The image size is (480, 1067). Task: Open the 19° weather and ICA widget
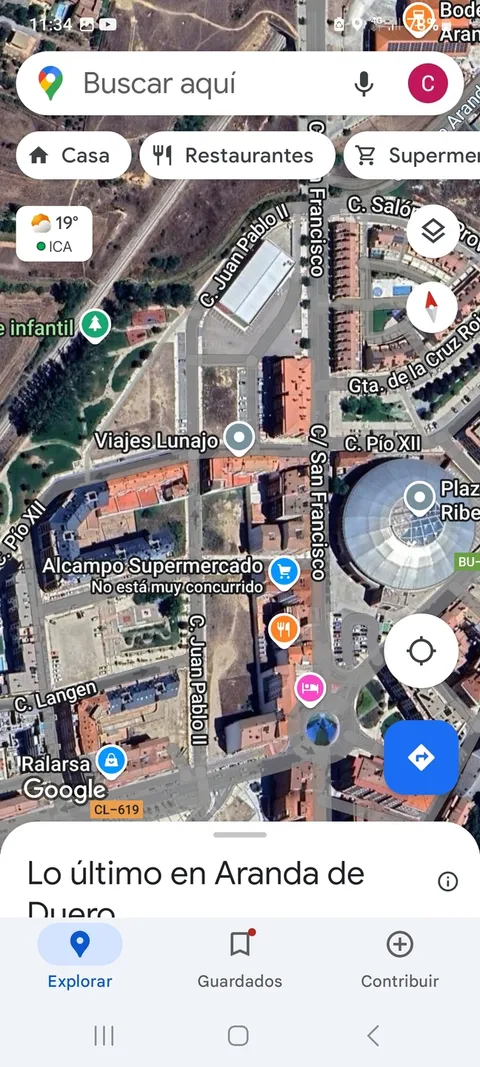point(54,233)
